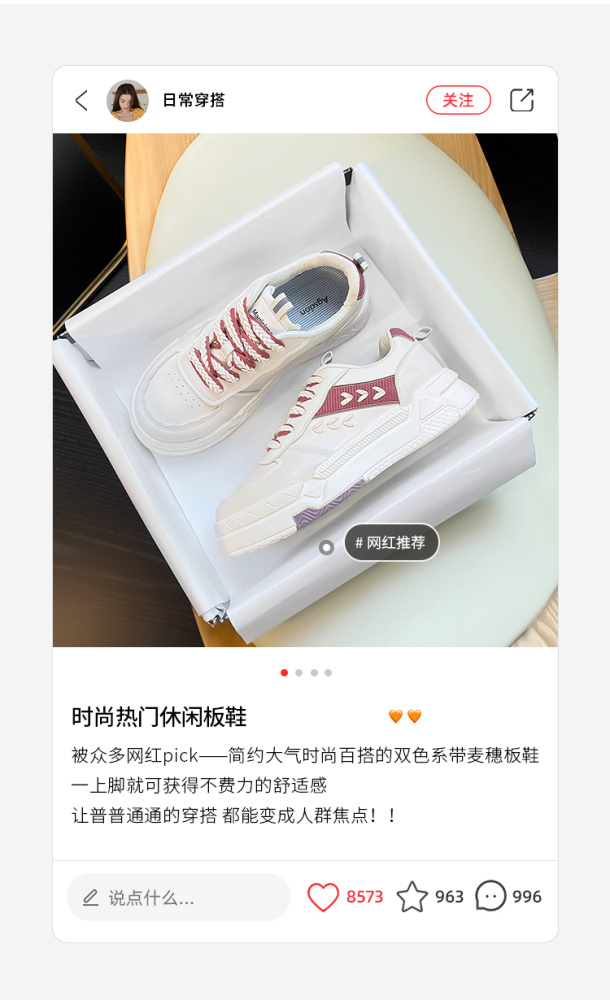Like the post with the heart icon
610x1000 pixels.
click(323, 897)
